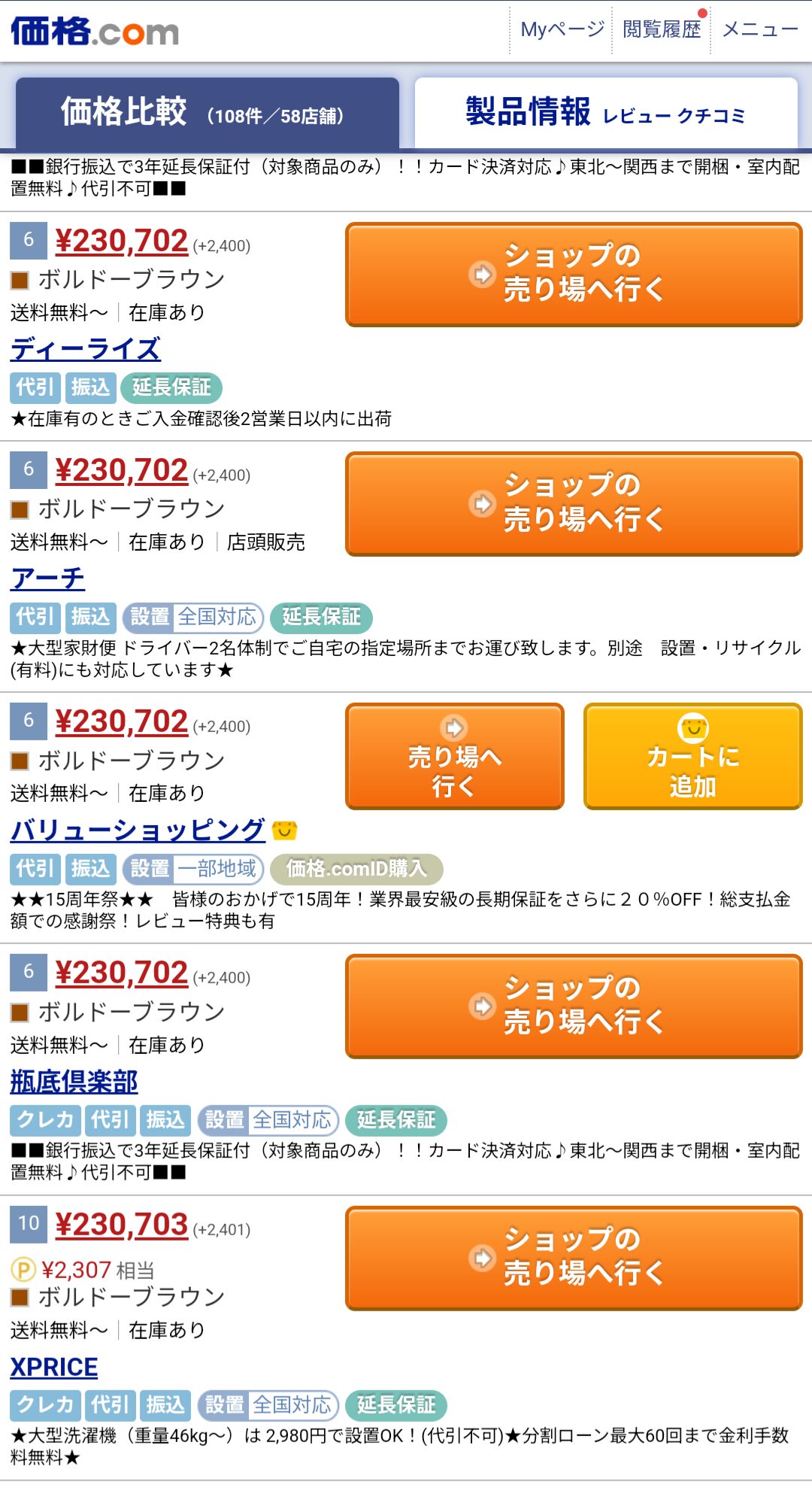Go to XPRICE shop sales page
The width and height of the screenshot is (812, 1485).
[x=574, y=1258]
